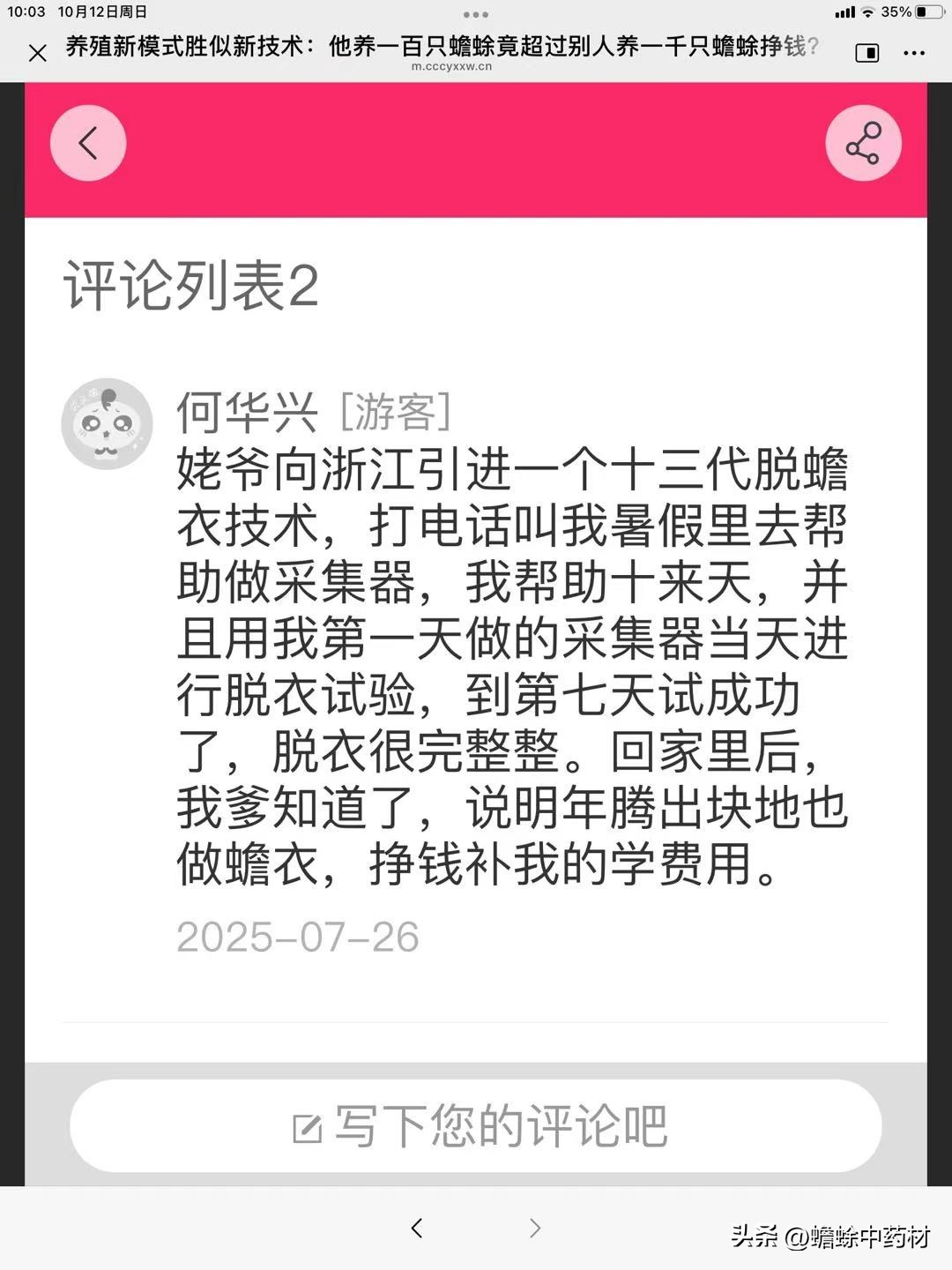Screen dimensions: 952x1270
Task: Close the in-app browser page
Action: [x=37, y=53]
